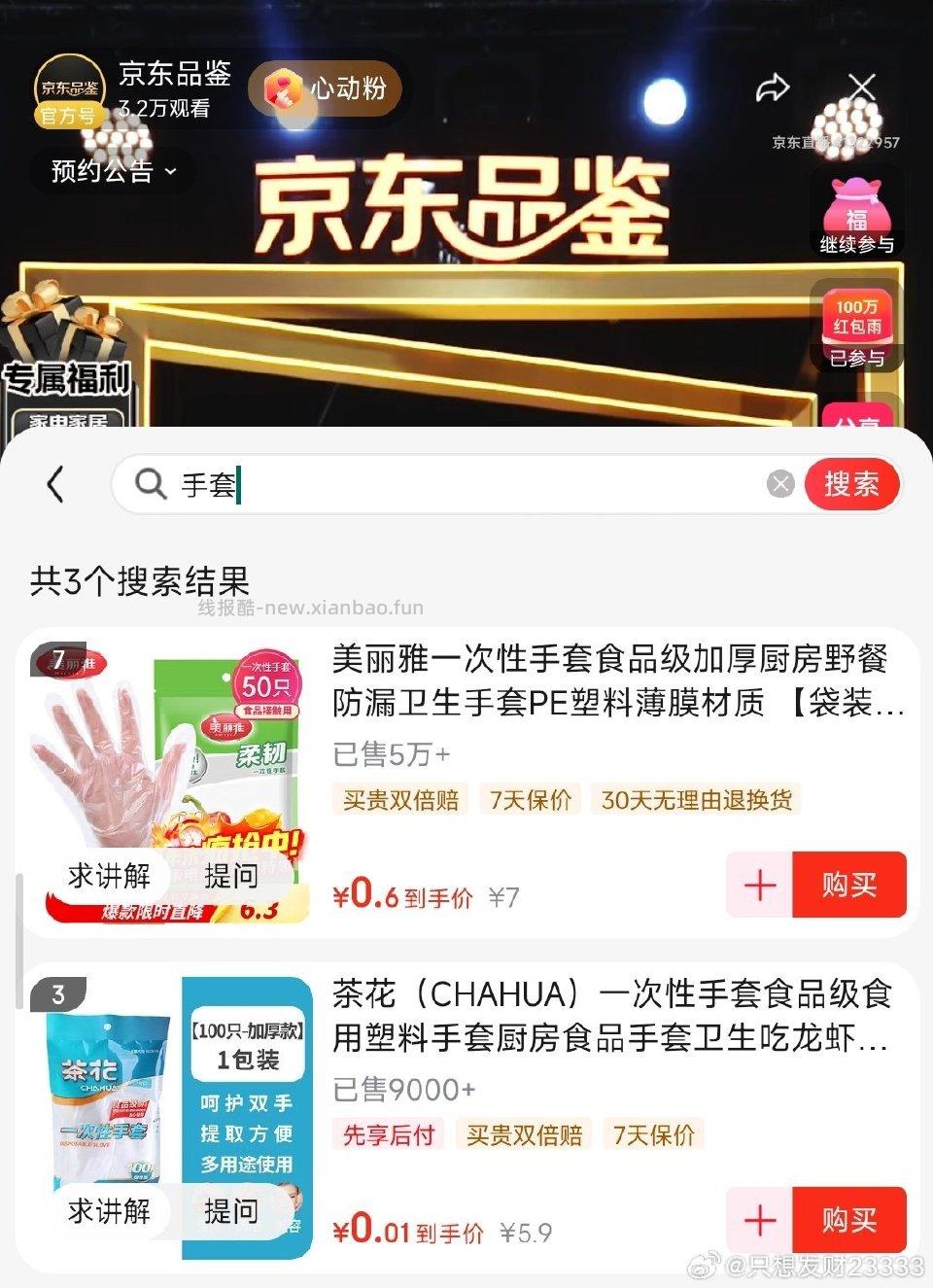This screenshot has height=1288, width=933.
Task: Click 提问 on the Maryya gloves item
Action: 231,877
